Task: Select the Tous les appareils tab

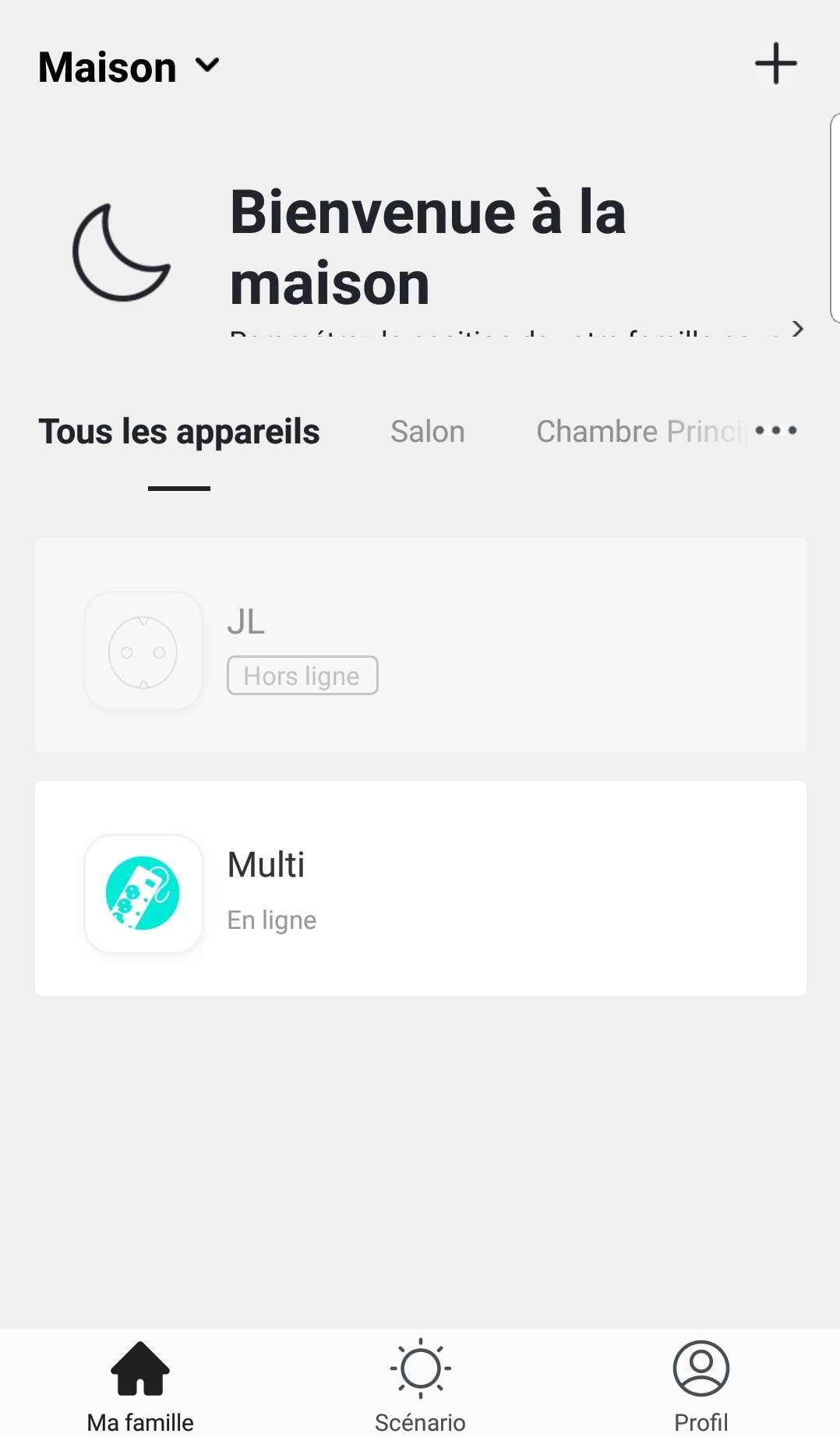Action: [179, 432]
